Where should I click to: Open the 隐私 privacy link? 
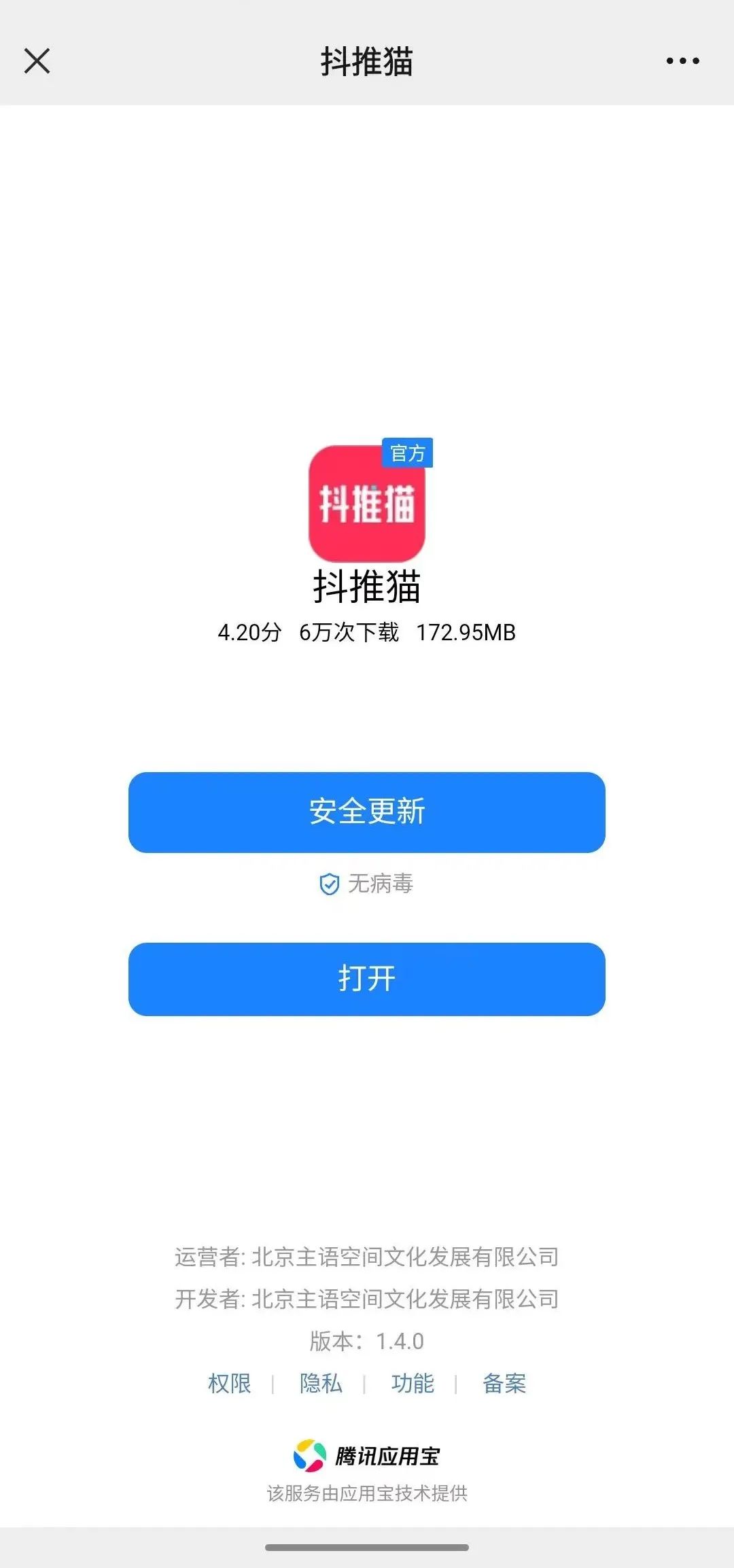coord(321,1383)
